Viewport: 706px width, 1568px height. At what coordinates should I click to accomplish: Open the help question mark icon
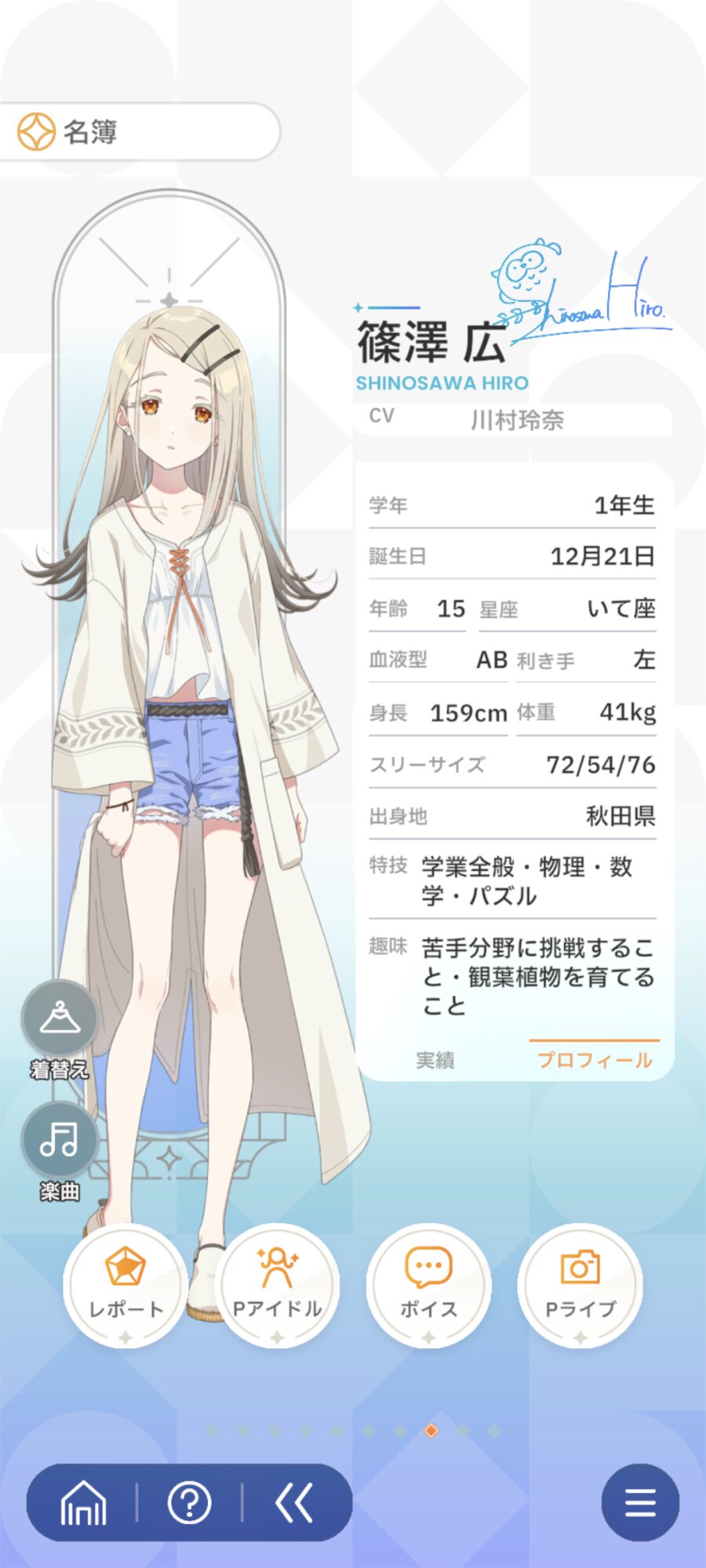[189, 1503]
